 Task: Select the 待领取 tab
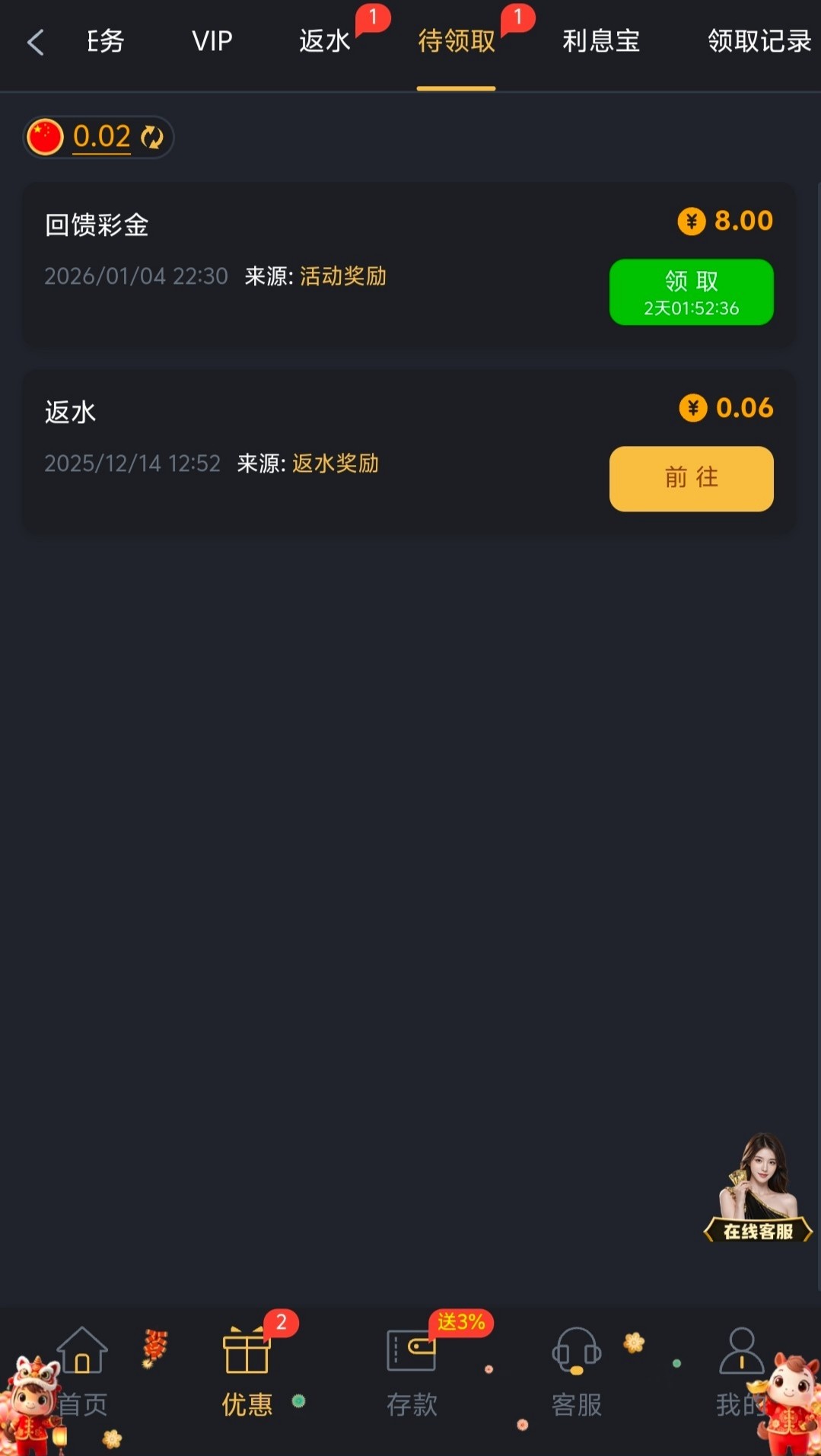pyautogui.click(x=456, y=41)
